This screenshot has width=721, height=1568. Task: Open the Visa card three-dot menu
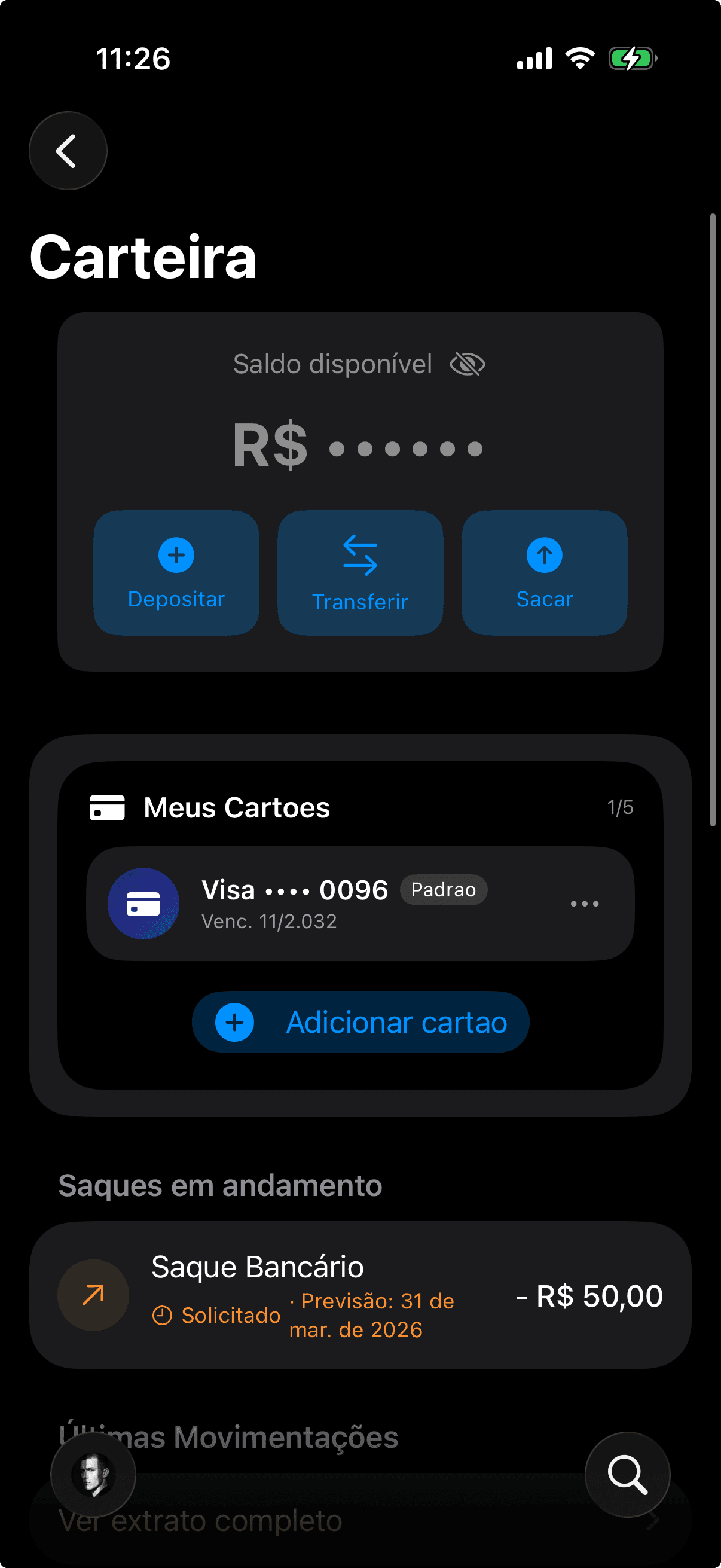tap(584, 903)
